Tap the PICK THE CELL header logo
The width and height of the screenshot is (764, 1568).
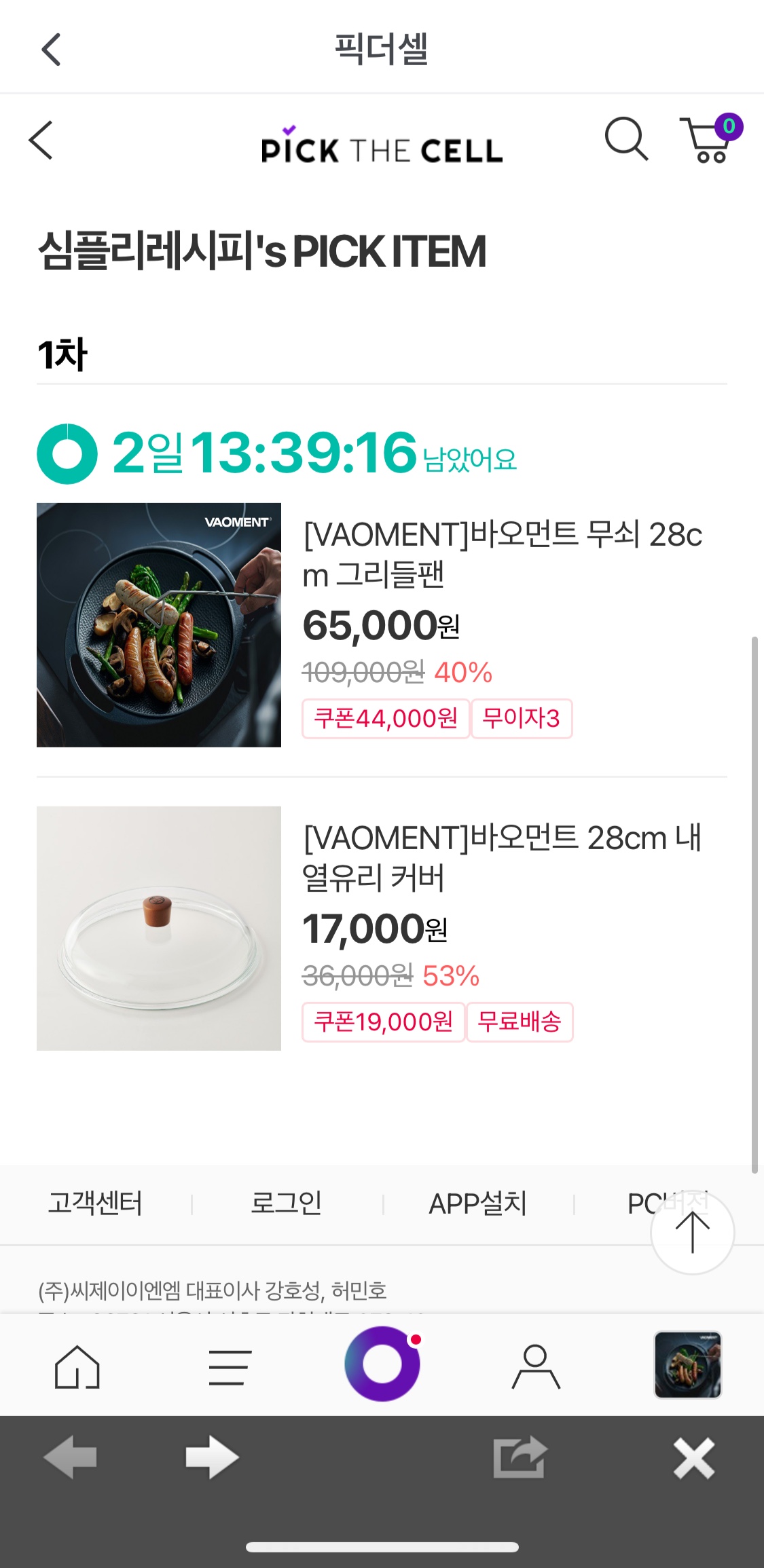(x=382, y=146)
